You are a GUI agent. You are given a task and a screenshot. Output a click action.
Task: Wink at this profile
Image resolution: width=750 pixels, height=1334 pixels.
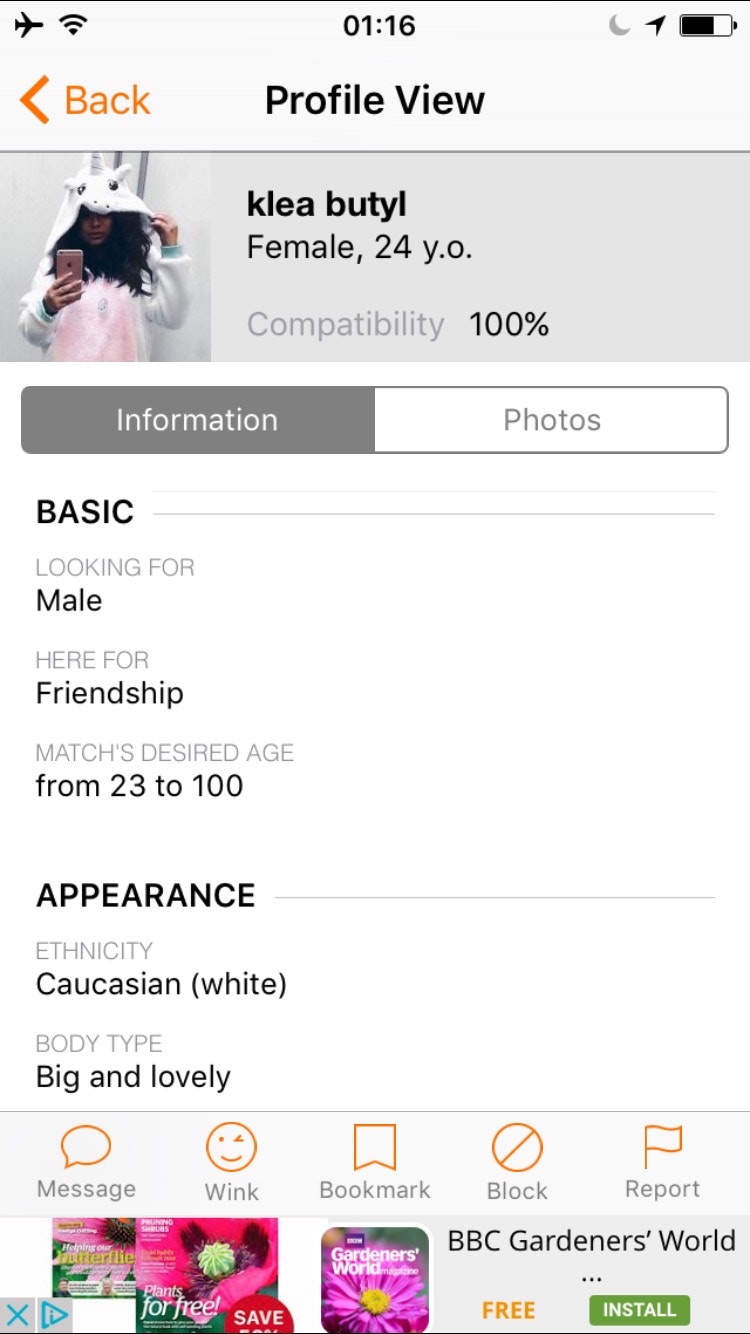[232, 1162]
